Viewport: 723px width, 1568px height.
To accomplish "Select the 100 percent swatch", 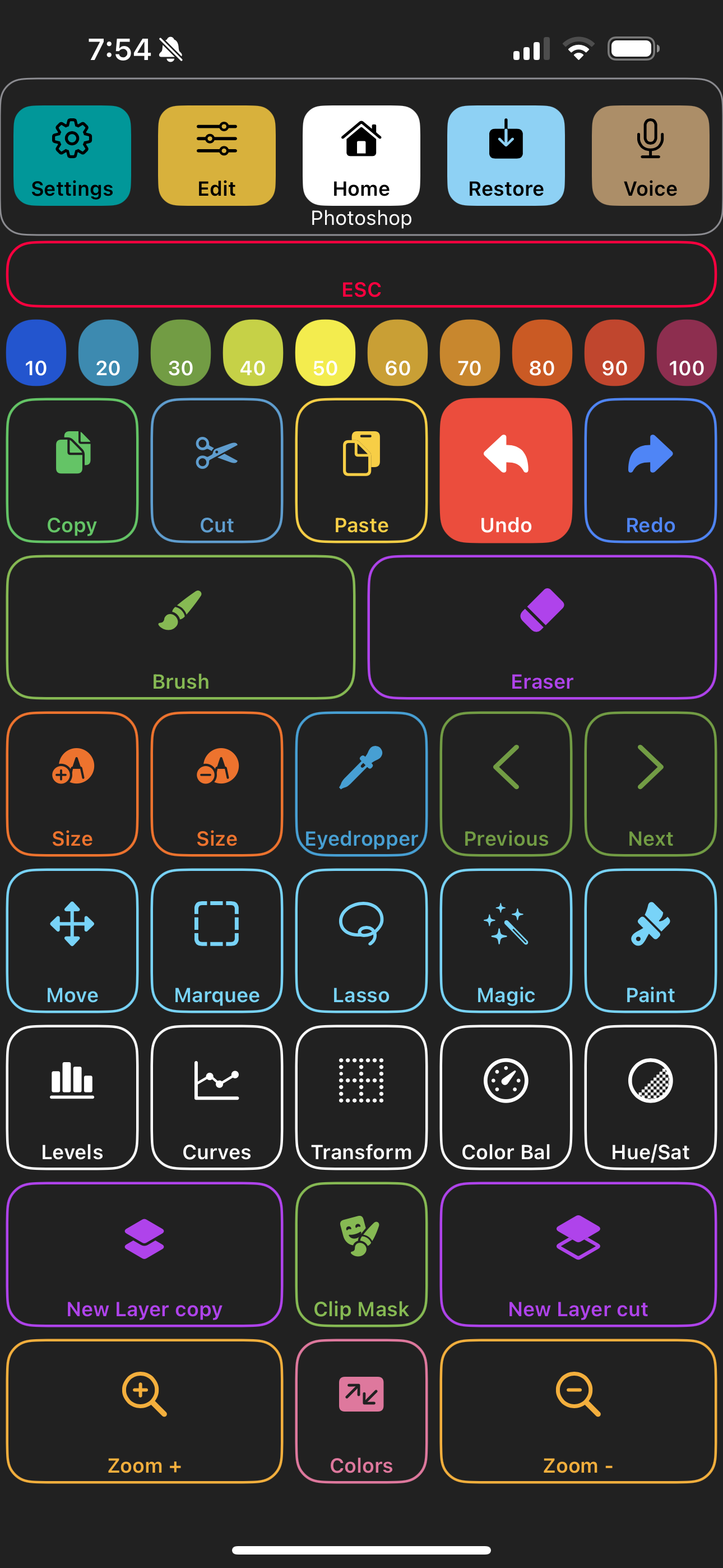I will [686, 353].
